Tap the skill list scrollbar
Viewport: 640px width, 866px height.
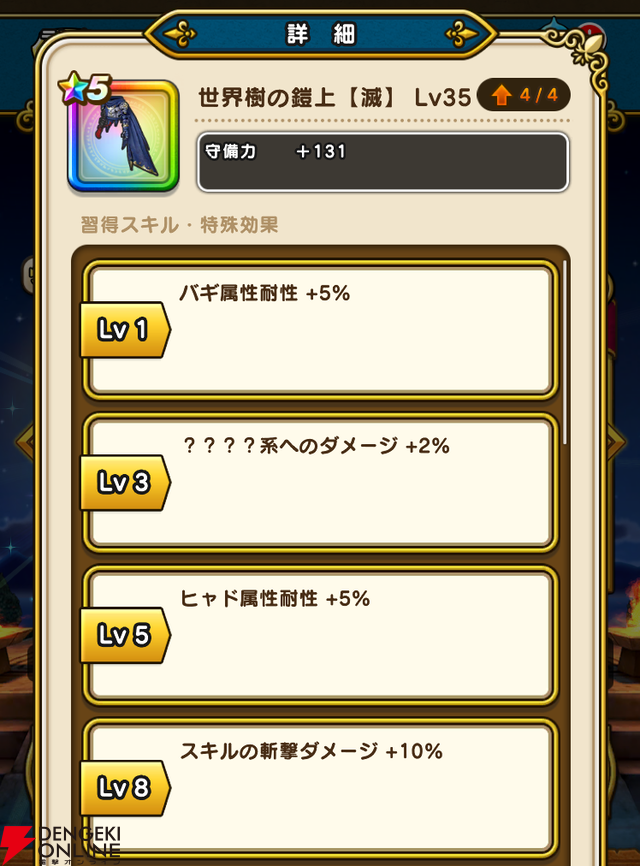(x=565, y=350)
